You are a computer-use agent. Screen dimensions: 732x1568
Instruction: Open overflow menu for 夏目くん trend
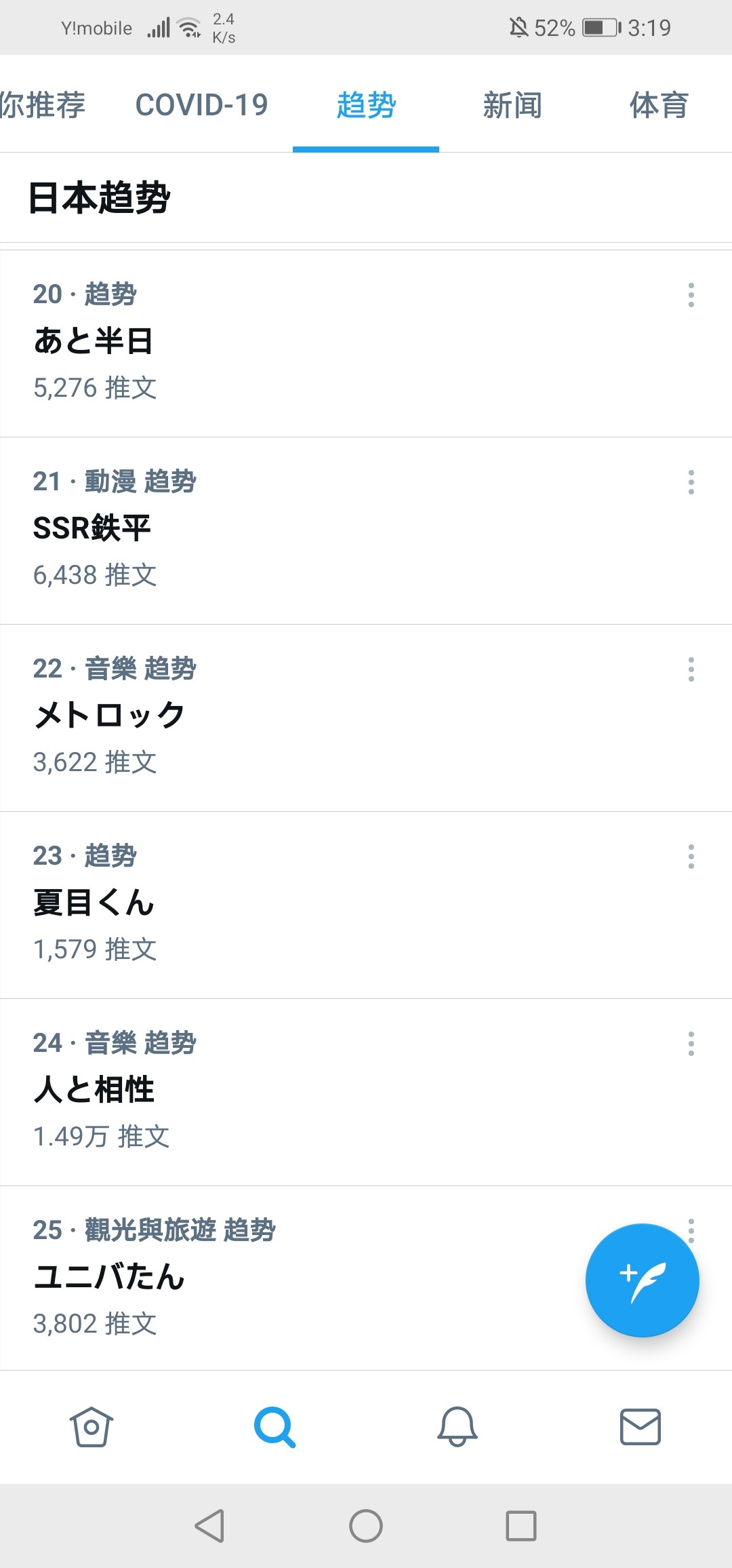pyautogui.click(x=691, y=857)
